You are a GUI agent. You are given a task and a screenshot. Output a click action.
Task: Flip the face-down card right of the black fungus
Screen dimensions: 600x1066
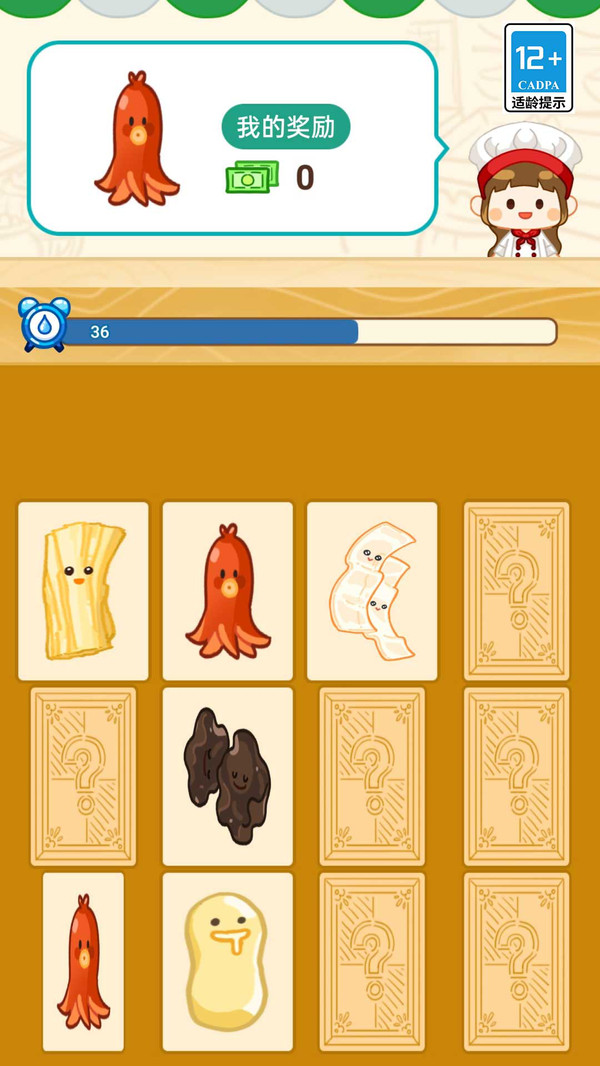tap(372, 776)
